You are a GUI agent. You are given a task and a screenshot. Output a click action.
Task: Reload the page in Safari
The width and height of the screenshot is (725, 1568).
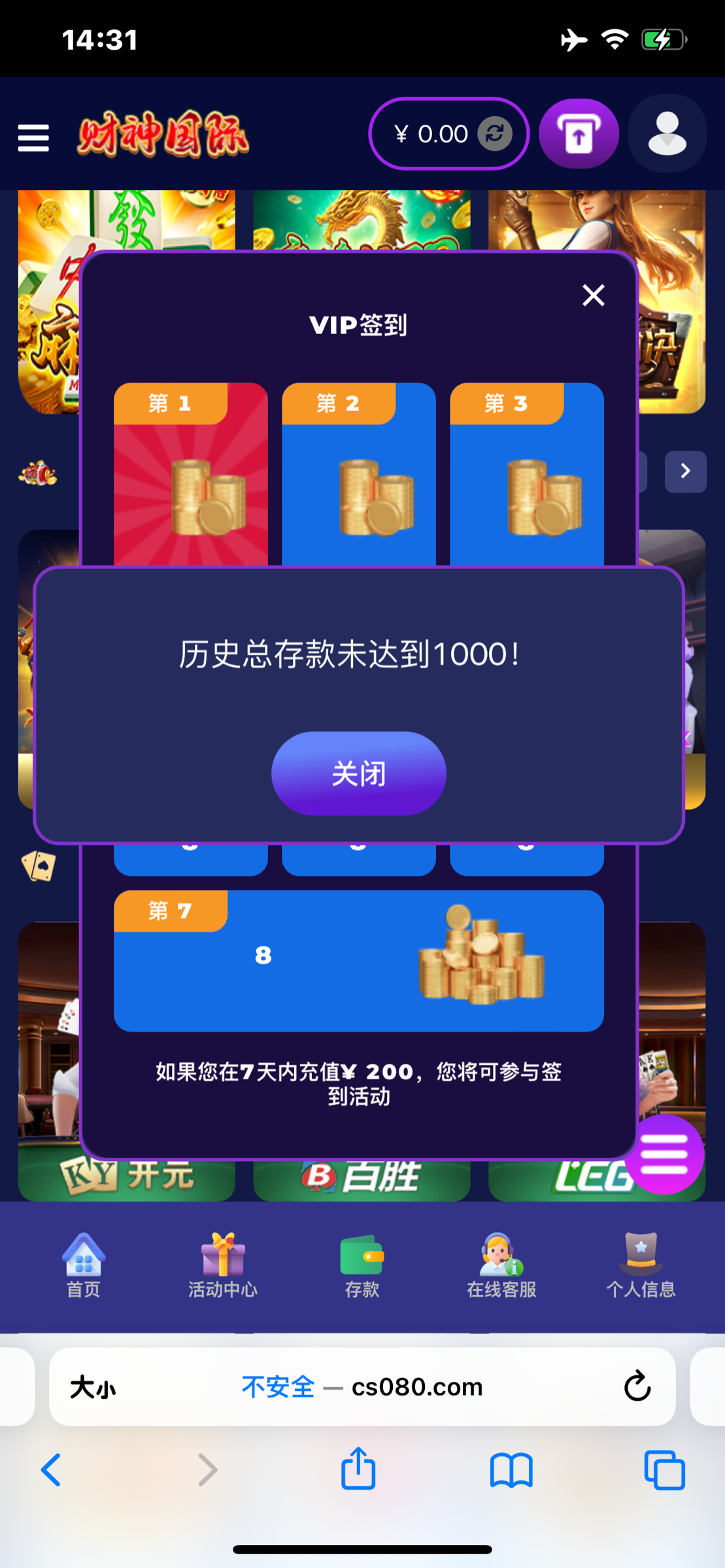click(637, 1386)
